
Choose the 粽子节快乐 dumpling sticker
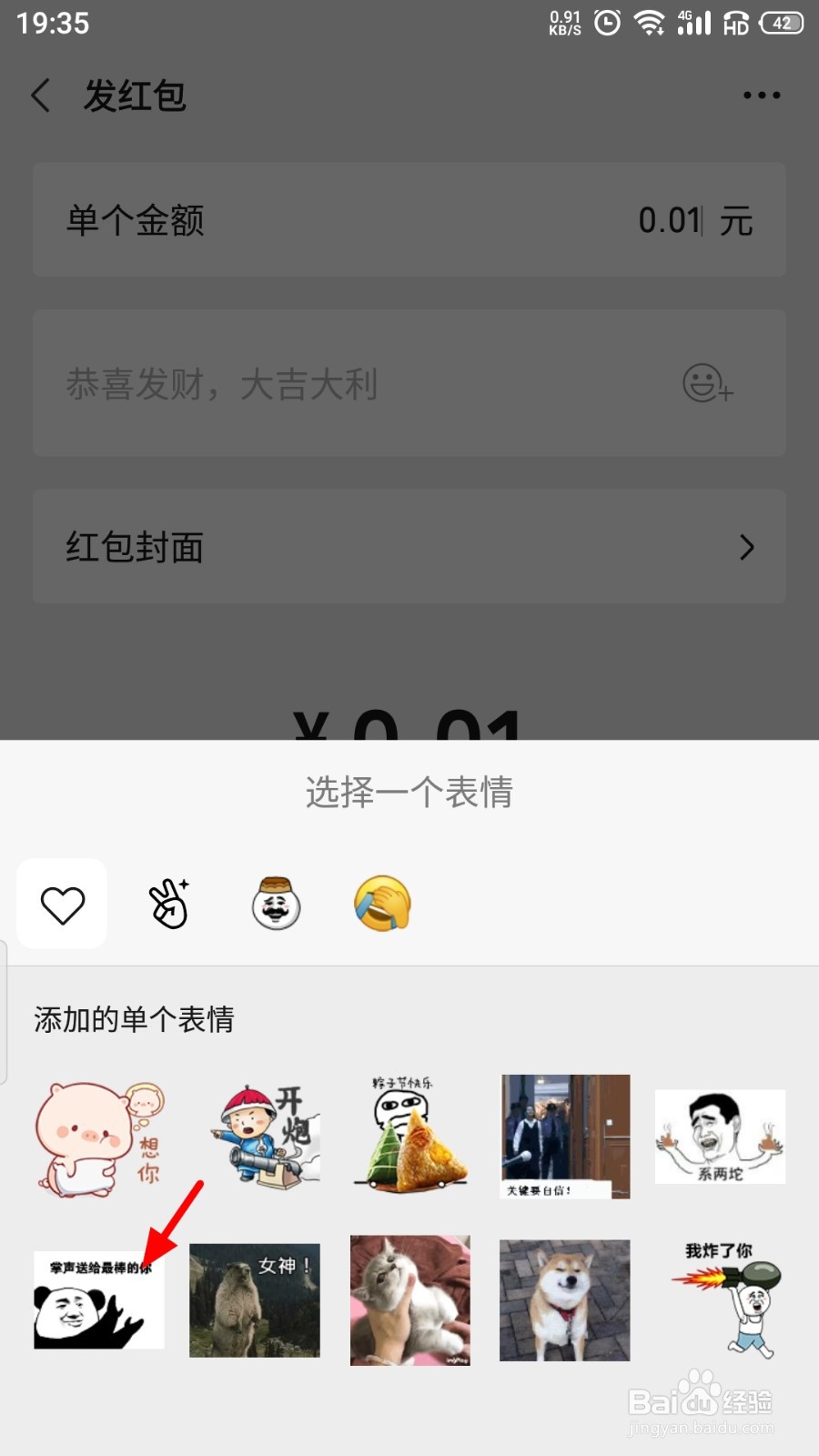[x=409, y=1137]
